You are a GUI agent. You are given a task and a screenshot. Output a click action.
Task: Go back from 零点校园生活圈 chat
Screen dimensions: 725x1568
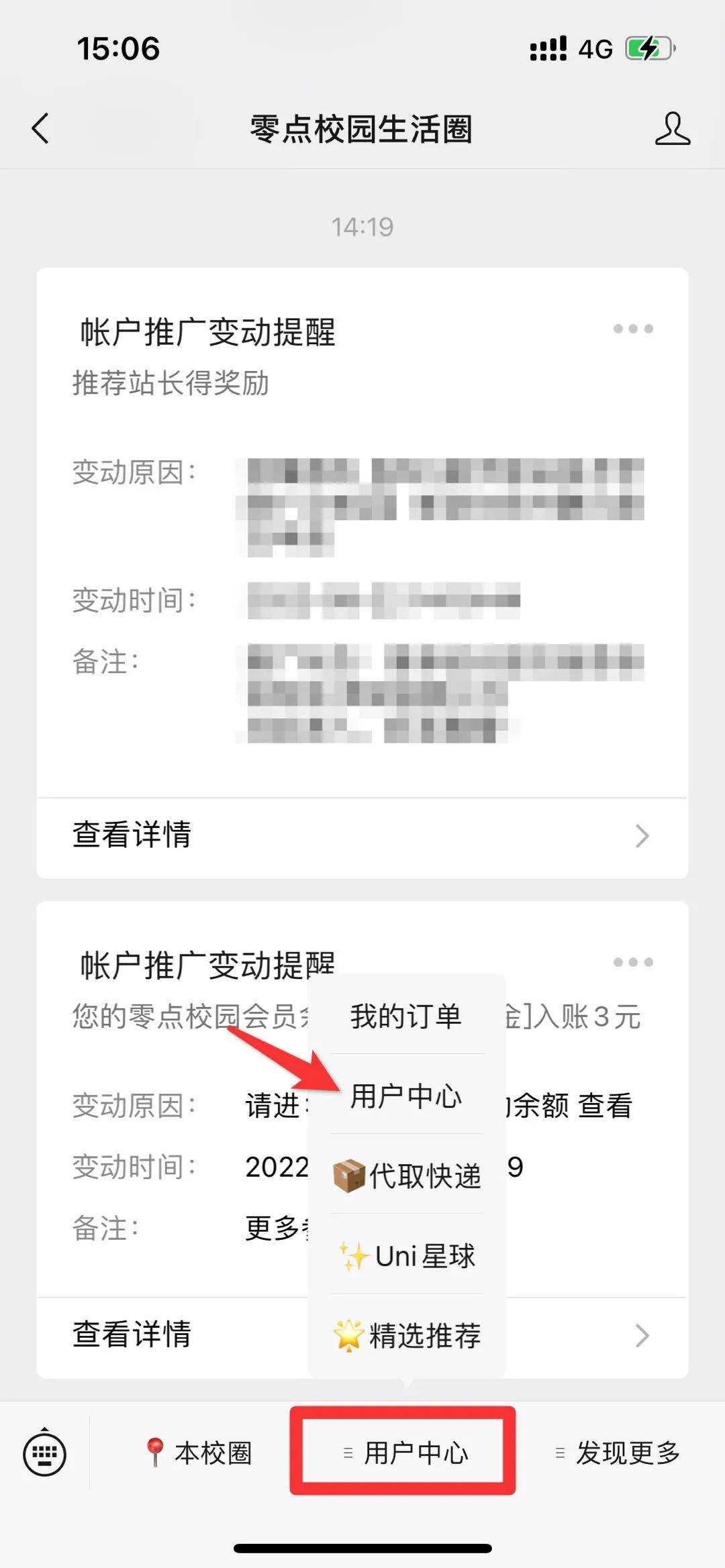pyautogui.click(x=40, y=128)
